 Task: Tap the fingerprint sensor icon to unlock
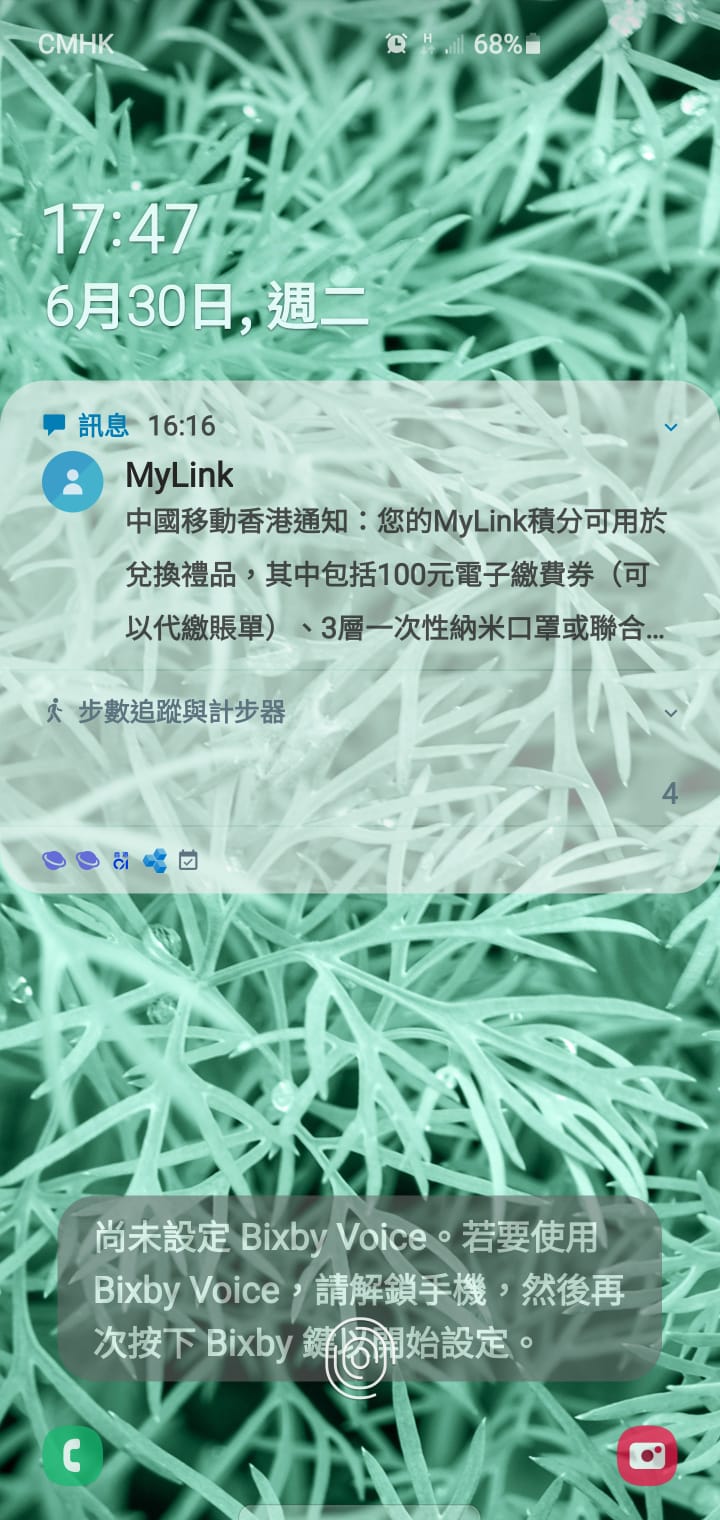357,1364
